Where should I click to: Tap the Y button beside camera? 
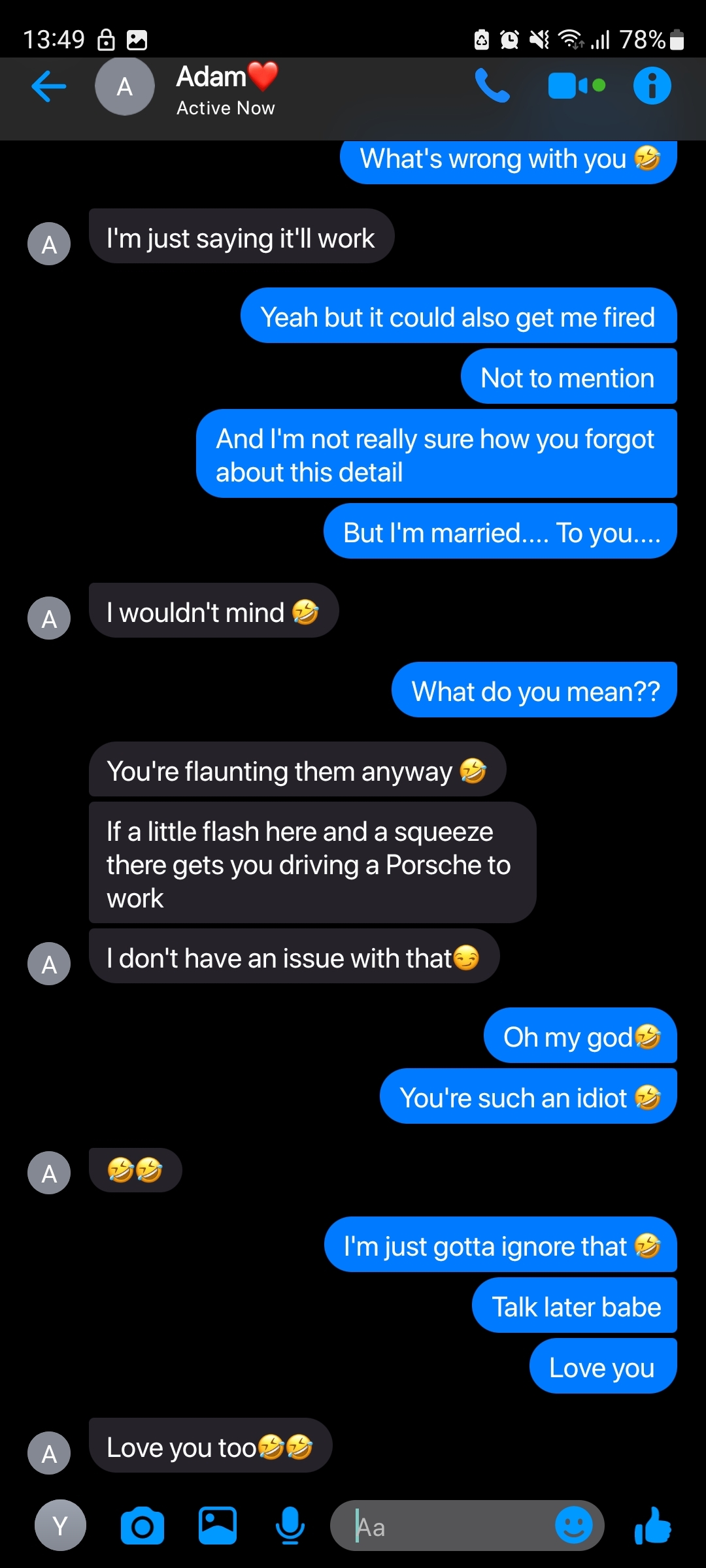60,1526
